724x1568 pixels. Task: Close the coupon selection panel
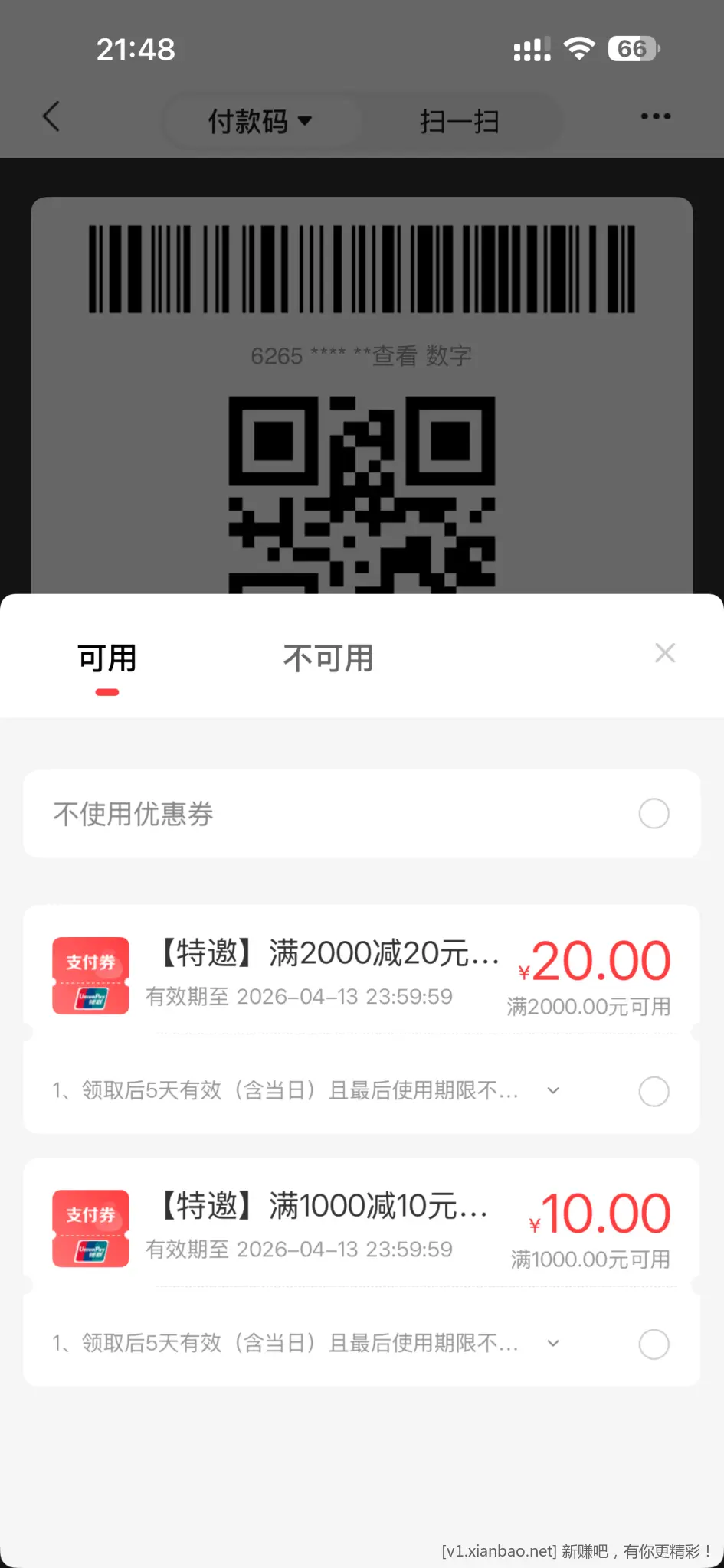pyautogui.click(x=664, y=652)
